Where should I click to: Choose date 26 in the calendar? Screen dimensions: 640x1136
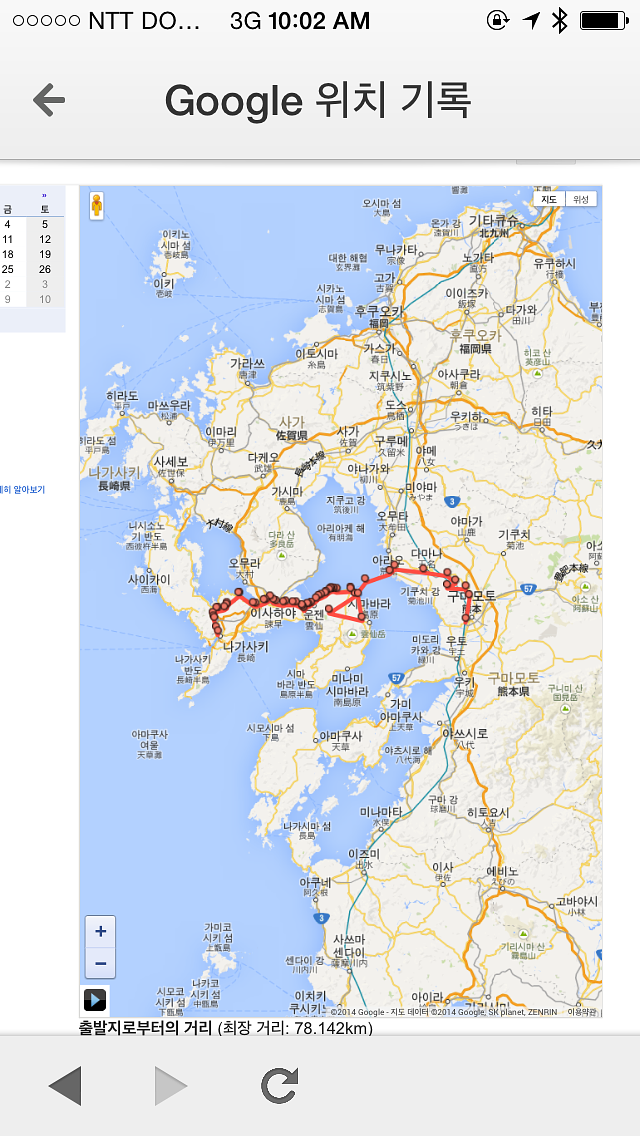pyautogui.click(x=45, y=269)
